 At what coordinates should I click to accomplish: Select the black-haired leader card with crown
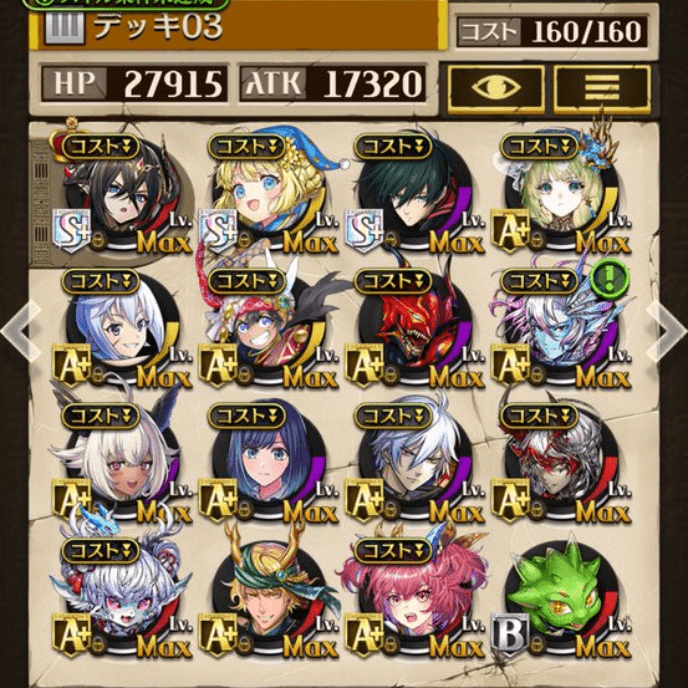[118, 195]
